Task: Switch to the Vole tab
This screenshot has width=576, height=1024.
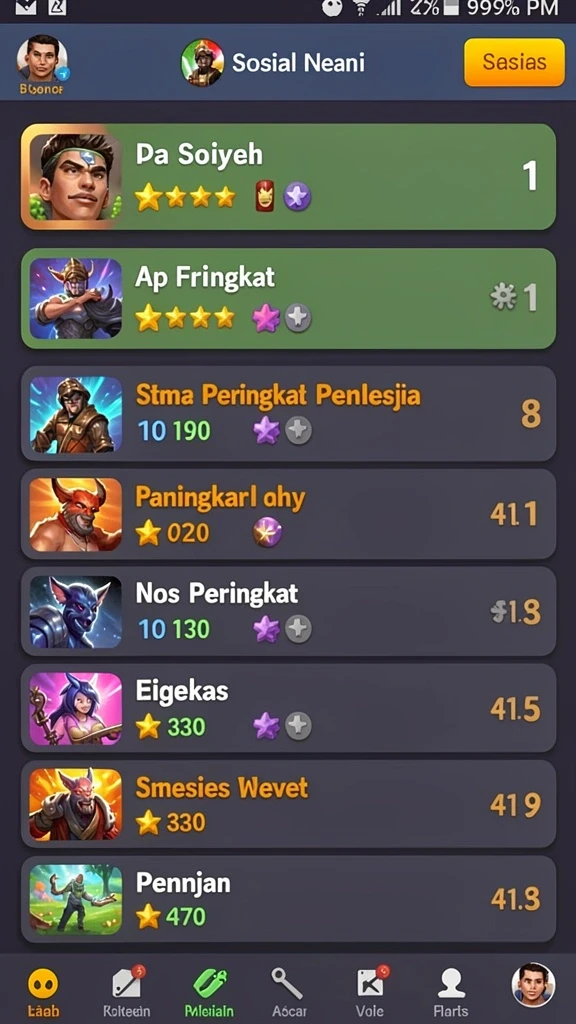Action: coord(370,992)
